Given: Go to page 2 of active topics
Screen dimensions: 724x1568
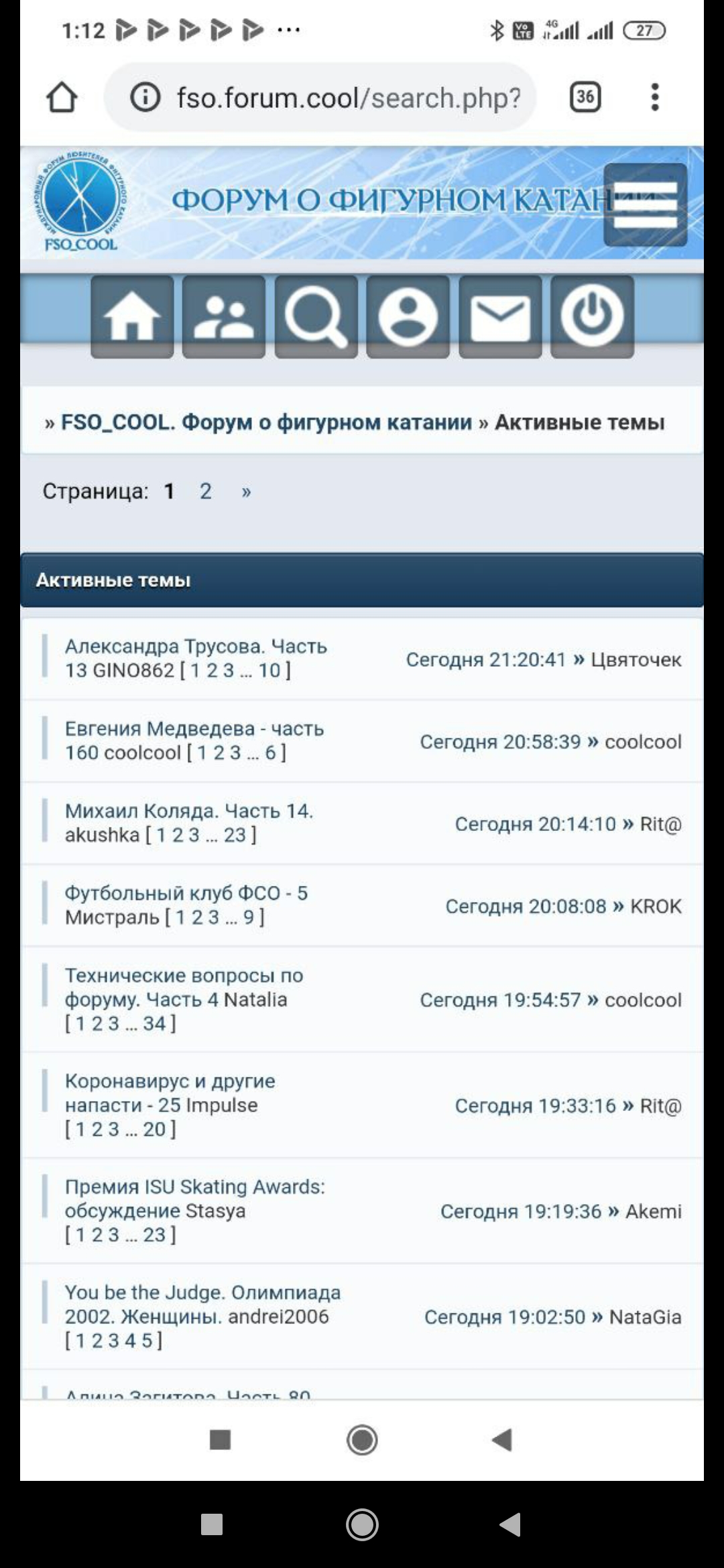Looking at the screenshot, I should click(x=205, y=491).
